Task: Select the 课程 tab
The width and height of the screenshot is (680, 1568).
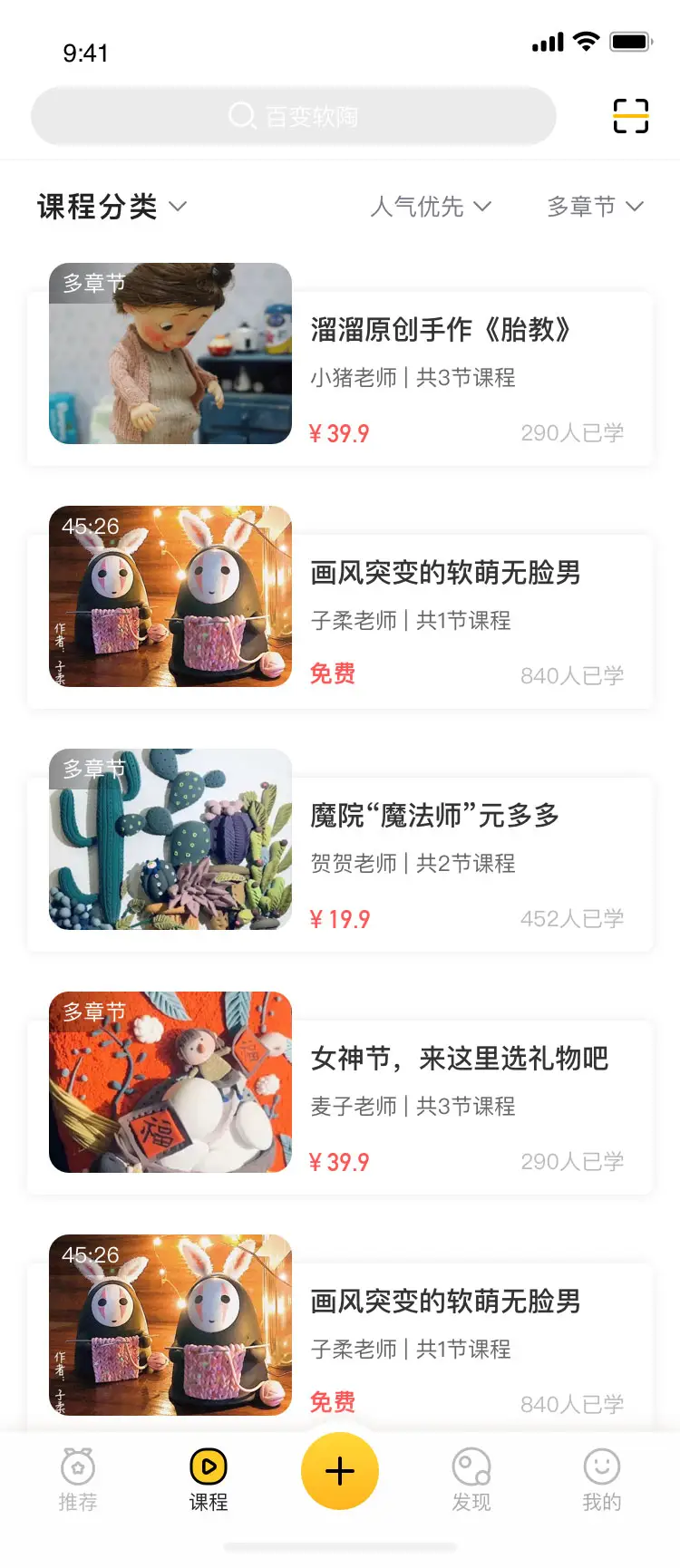Action: pos(209,1479)
